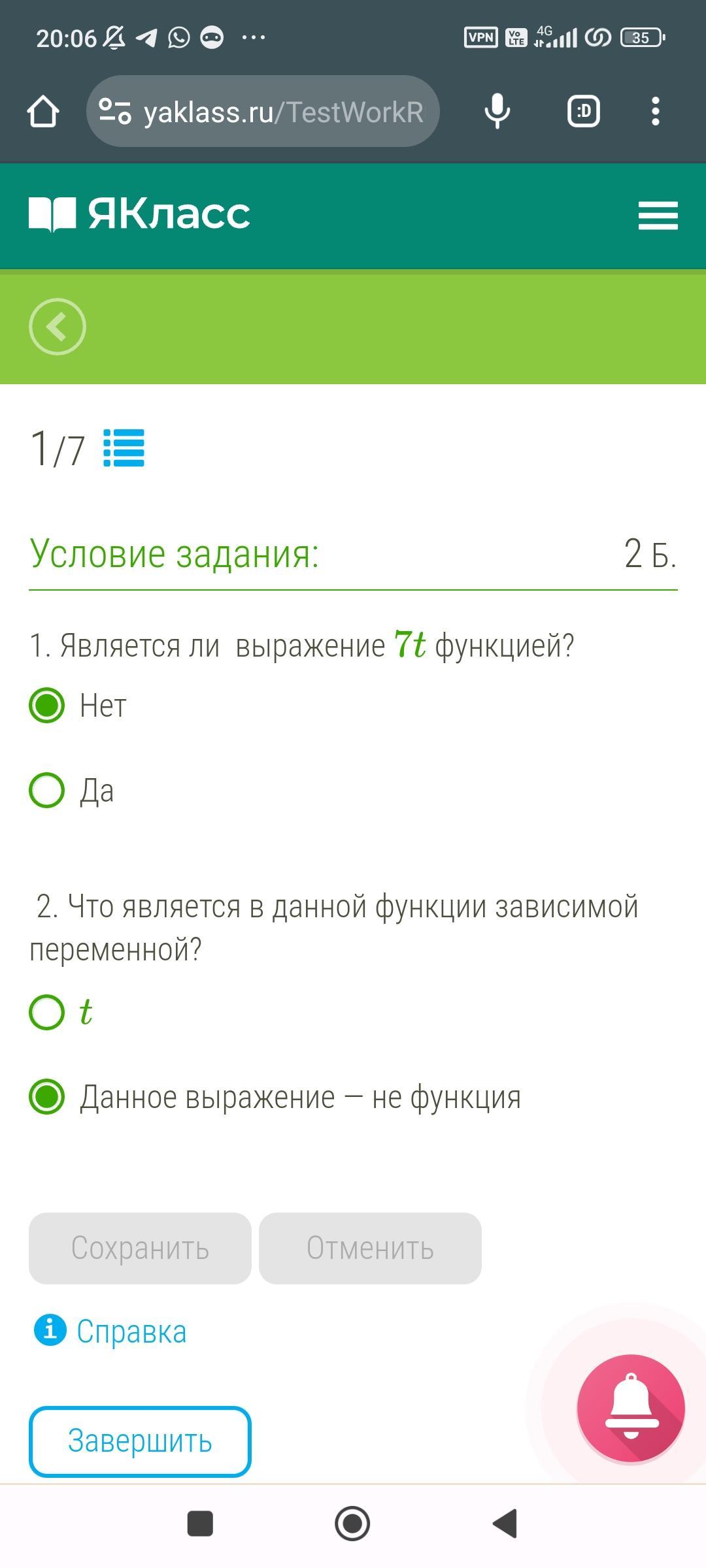706x1568 pixels.
Task: Tap the Отменить button
Action: point(370,1249)
